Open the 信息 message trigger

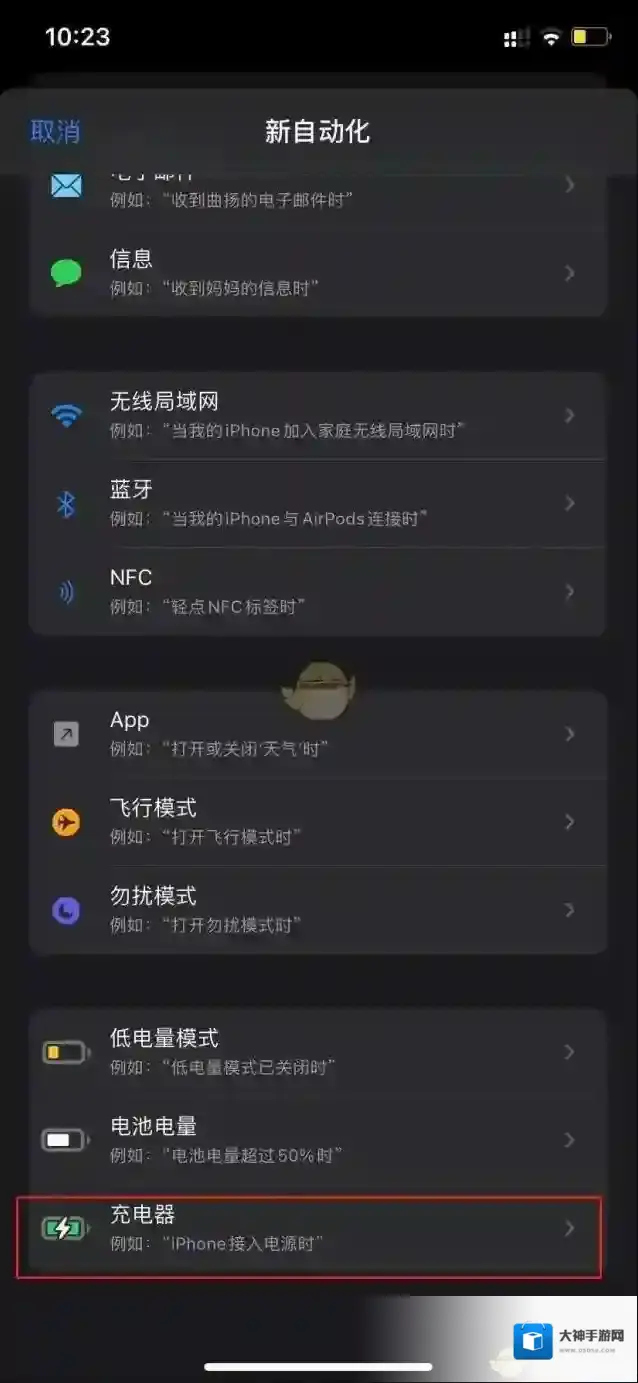(x=317, y=273)
